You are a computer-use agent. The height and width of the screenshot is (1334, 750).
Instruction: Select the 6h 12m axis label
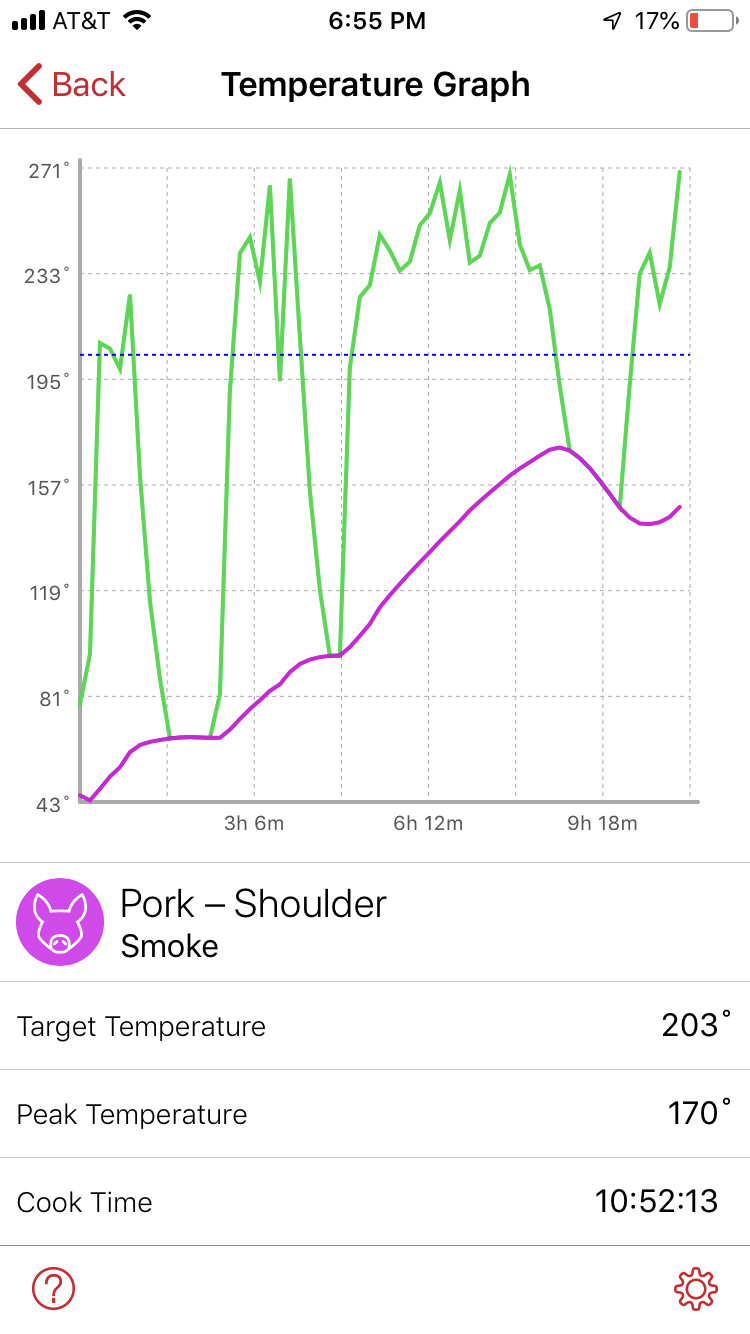point(428,823)
